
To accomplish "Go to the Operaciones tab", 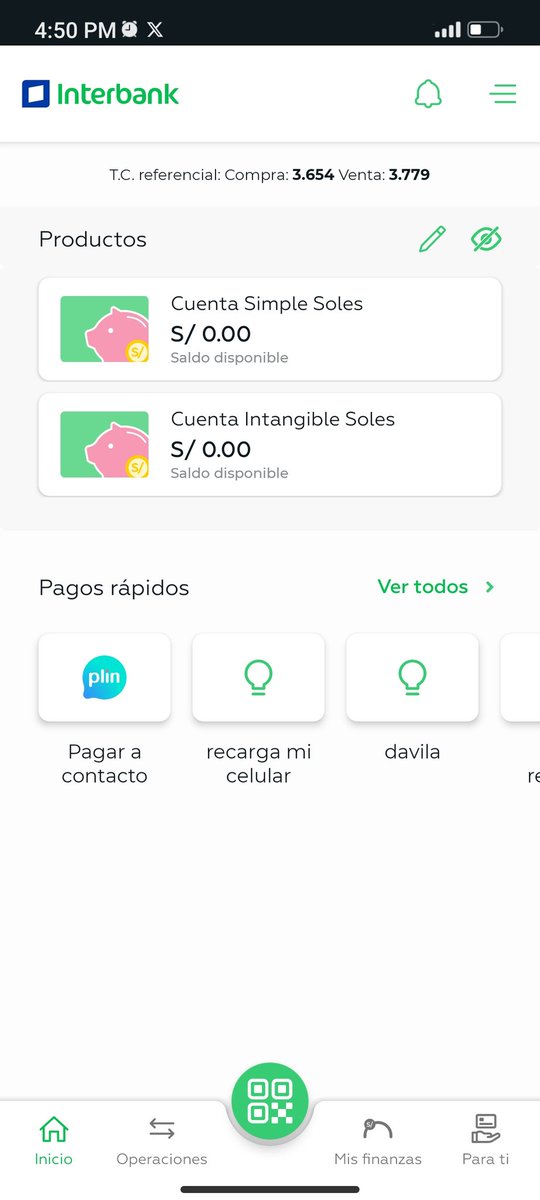I will 162,1142.
